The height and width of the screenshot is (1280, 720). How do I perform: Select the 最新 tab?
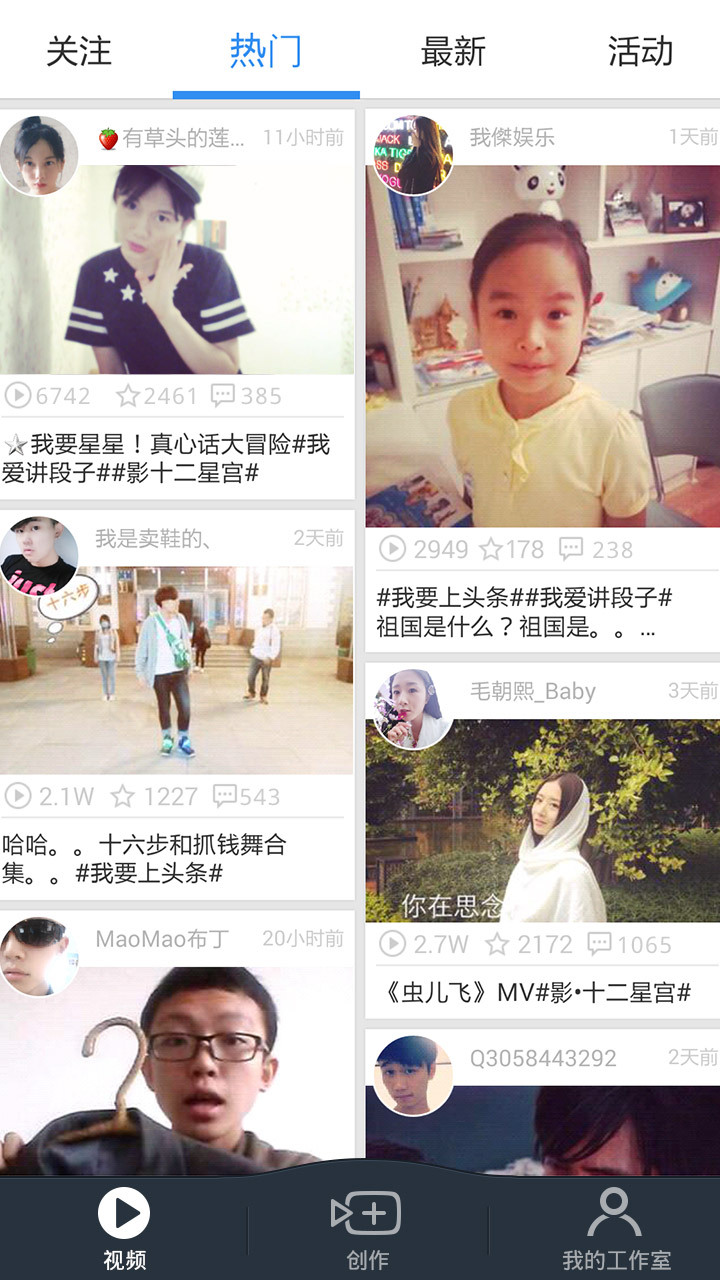tap(453, 51)
